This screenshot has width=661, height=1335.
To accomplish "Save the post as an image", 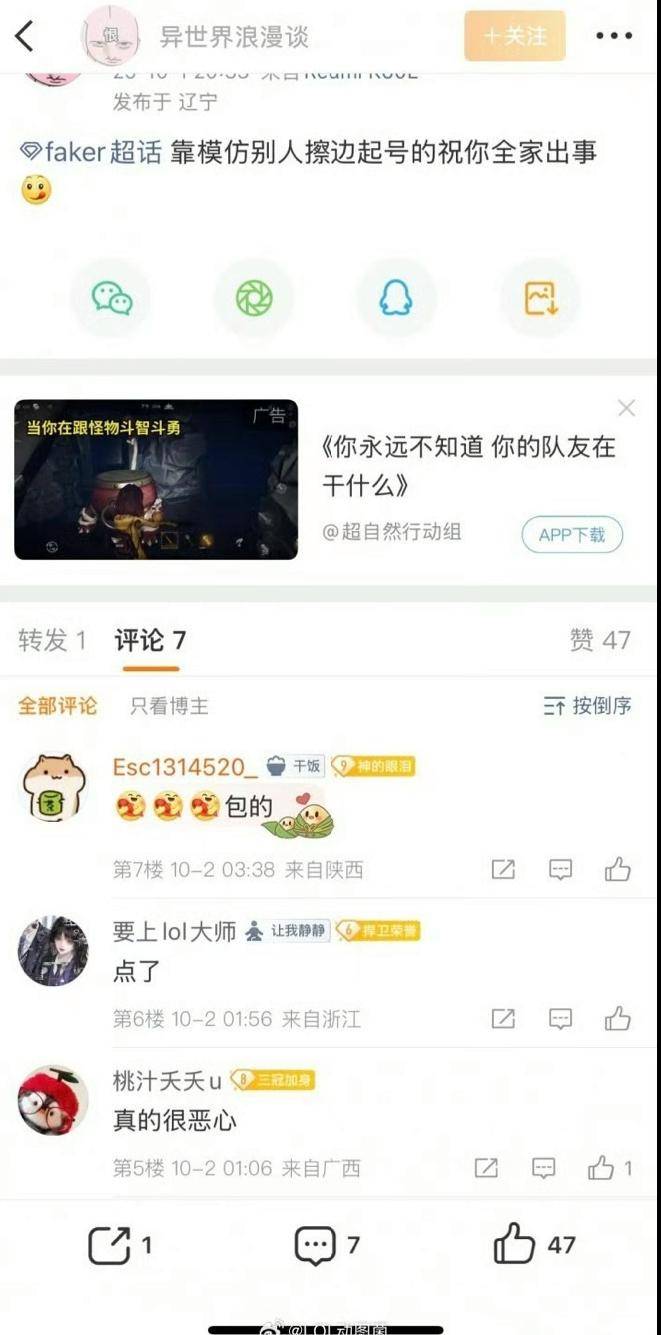I will 540,297.
